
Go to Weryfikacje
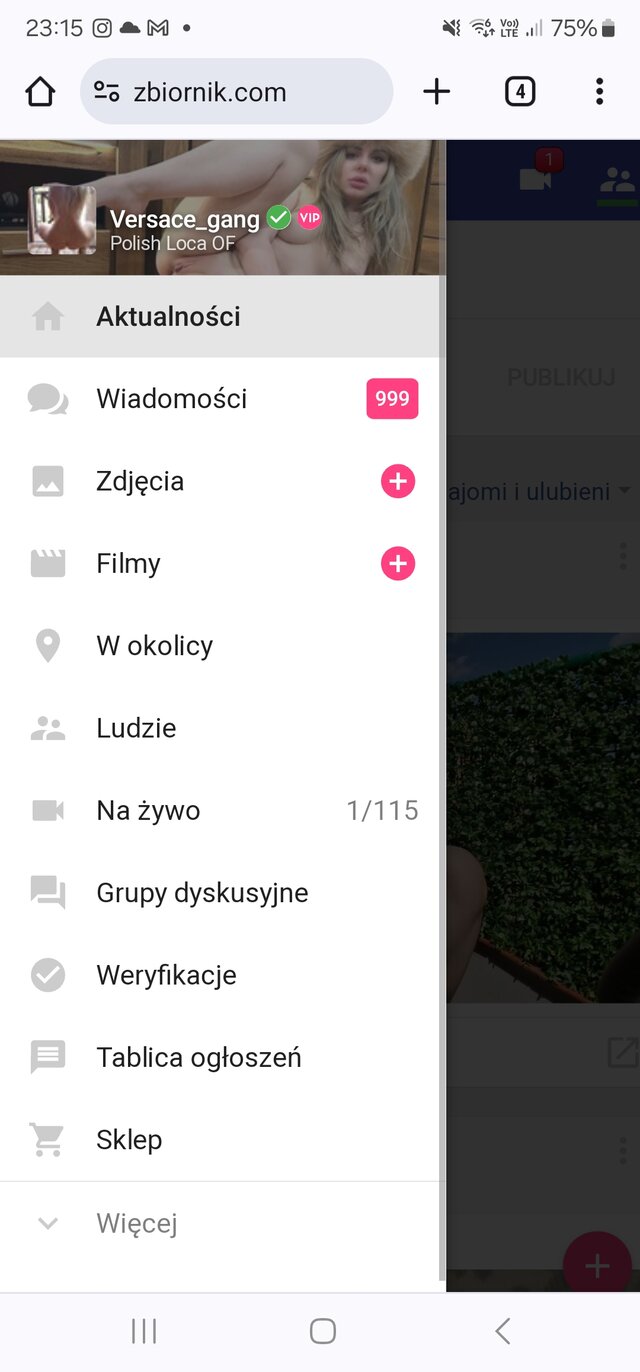coord(166,975)
